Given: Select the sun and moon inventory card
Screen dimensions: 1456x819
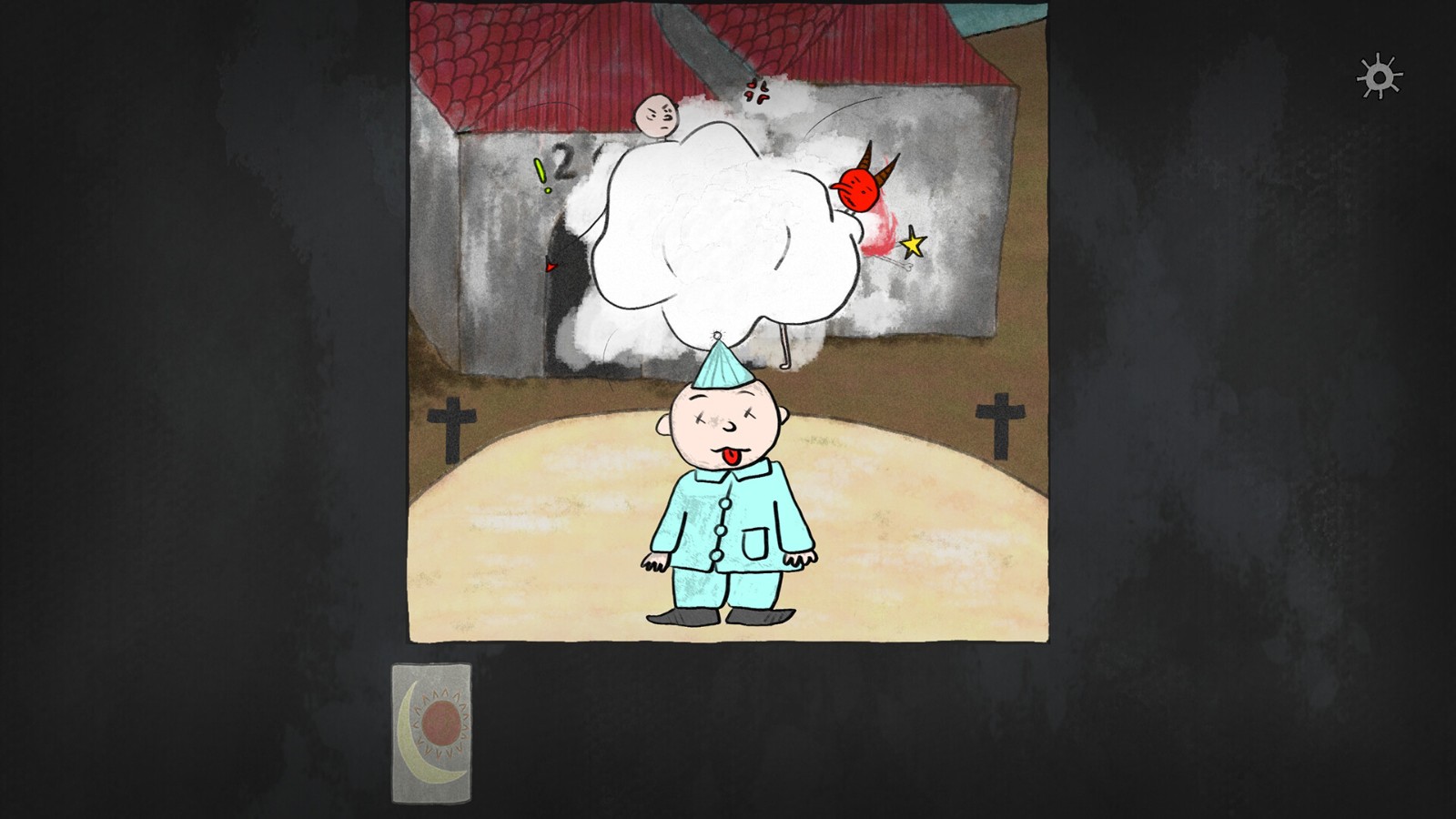Looking at the screenshot, I should [431, 733].
